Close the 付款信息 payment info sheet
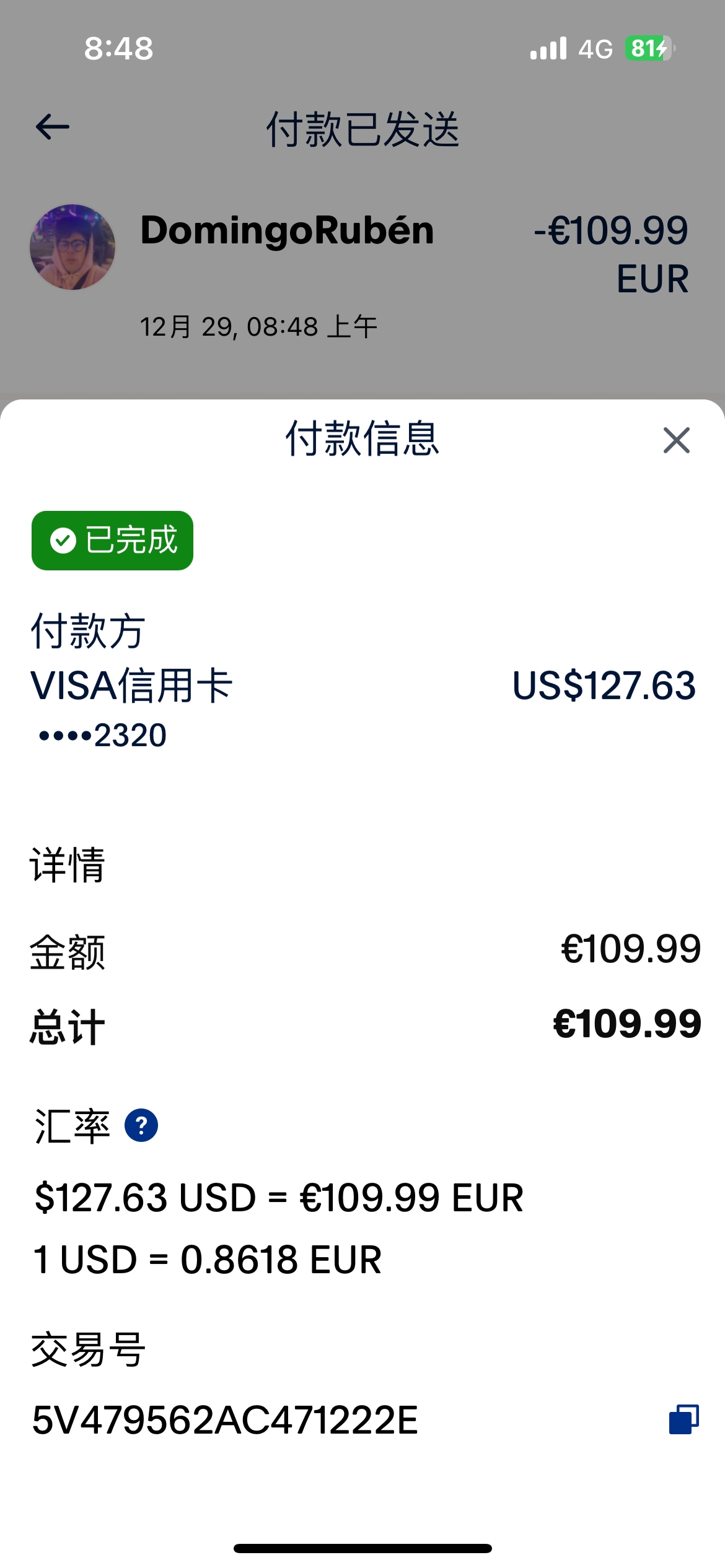The width and height of the screenshot is (725, 1568). pos(676,440)
